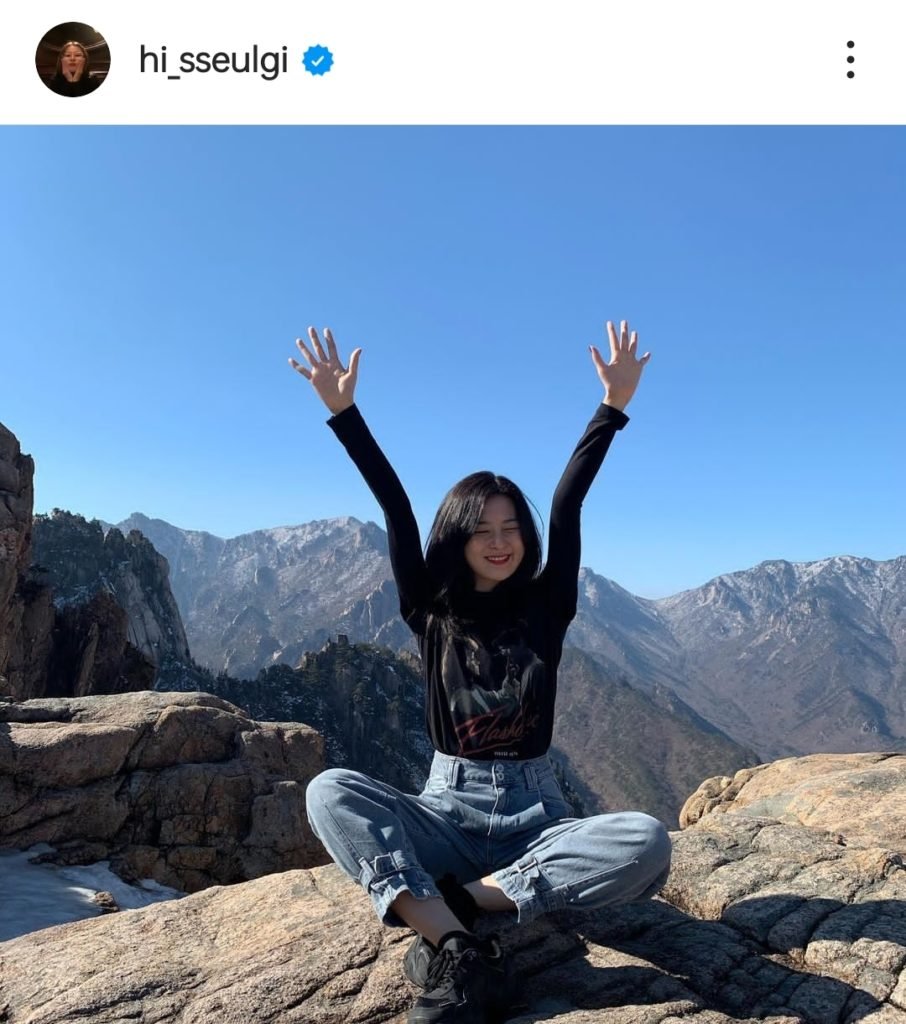Tap the mountain photo post

tap(453, 574)
